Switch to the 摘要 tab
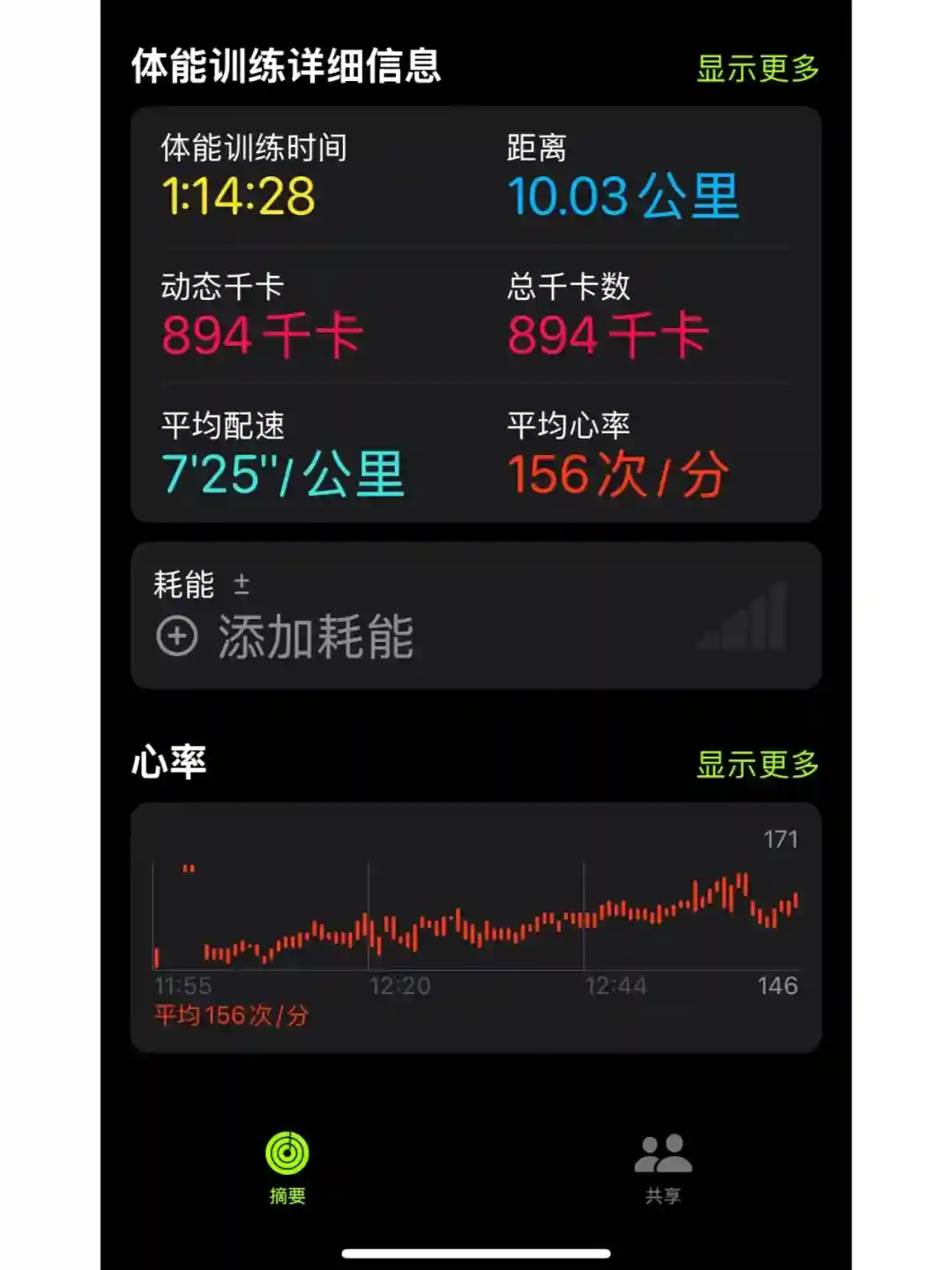The width and height of the screenshot is (952, 1270). point(287,1168)
